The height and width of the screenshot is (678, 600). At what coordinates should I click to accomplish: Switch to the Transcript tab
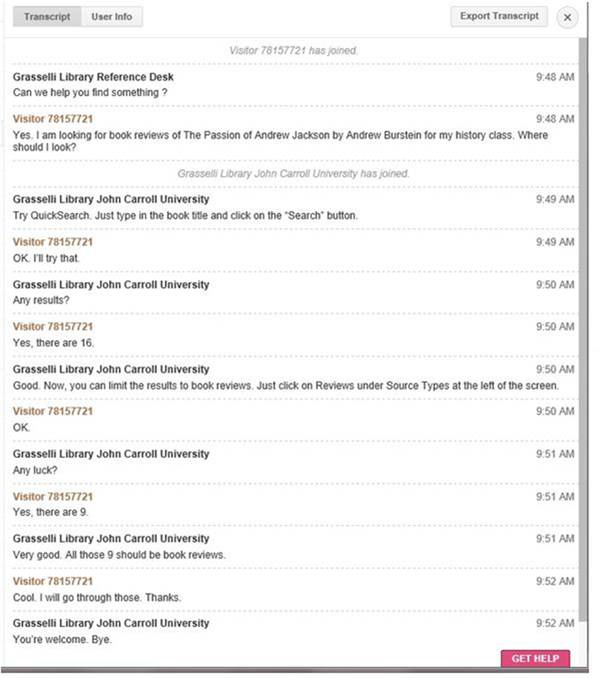coord(46,17)
